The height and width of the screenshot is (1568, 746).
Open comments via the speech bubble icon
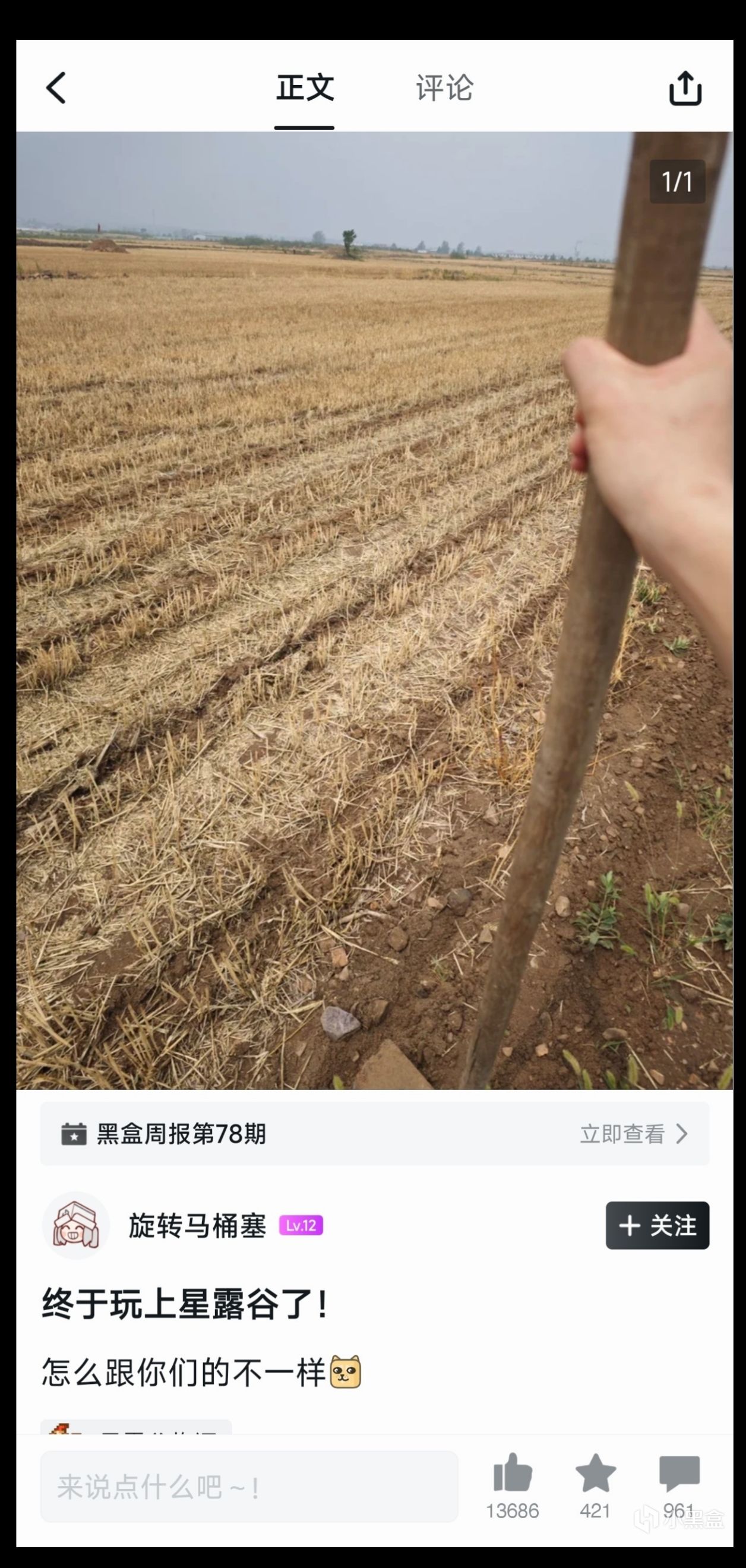679,1474
